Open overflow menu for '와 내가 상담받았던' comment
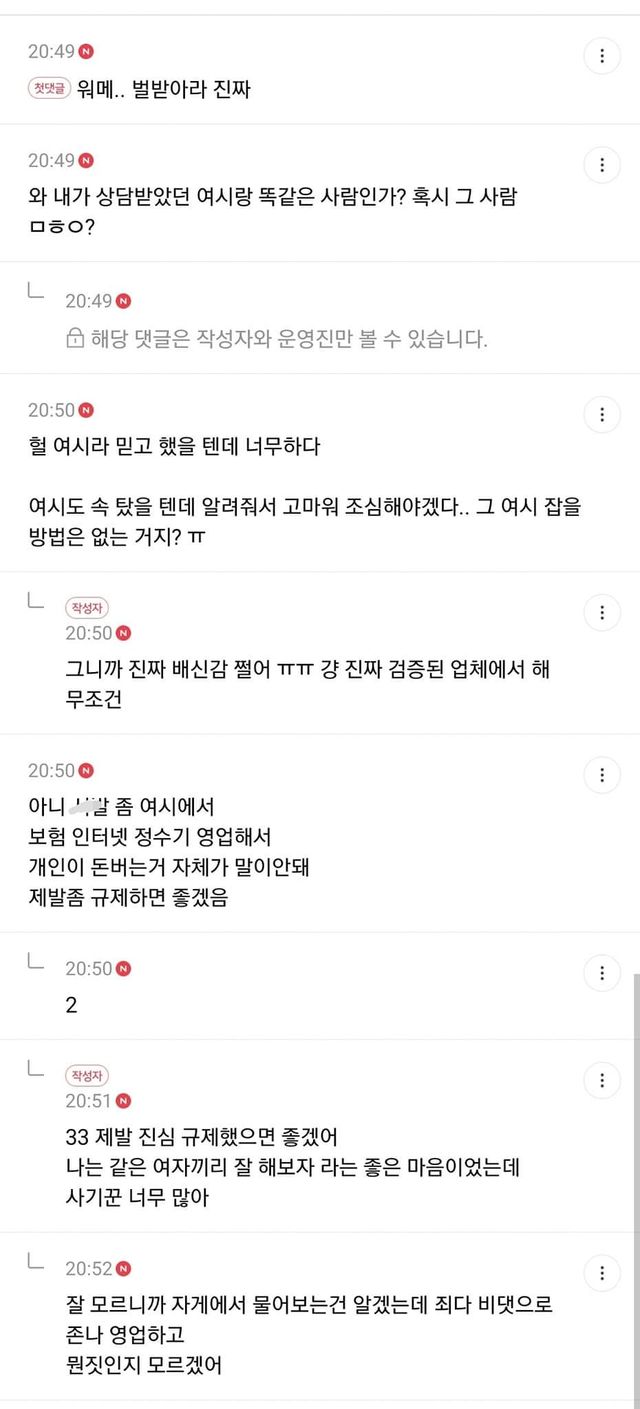The image size is (640, 1409). click(x=602, y=165)
